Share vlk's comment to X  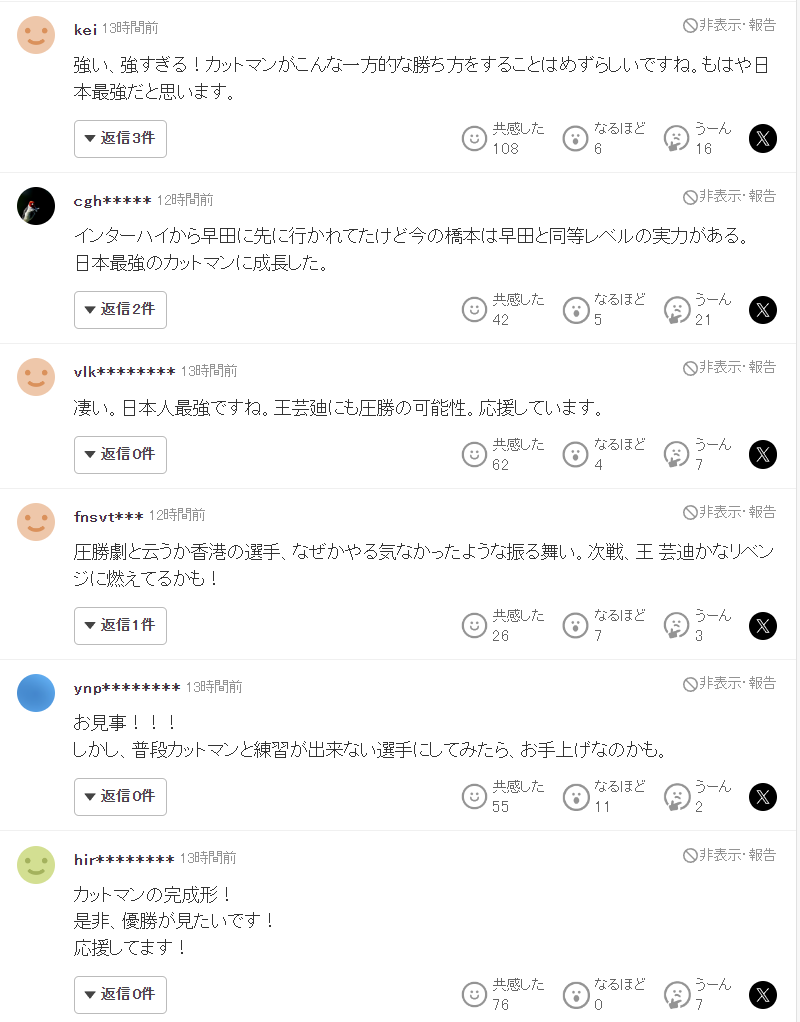(x=763, y=455)
